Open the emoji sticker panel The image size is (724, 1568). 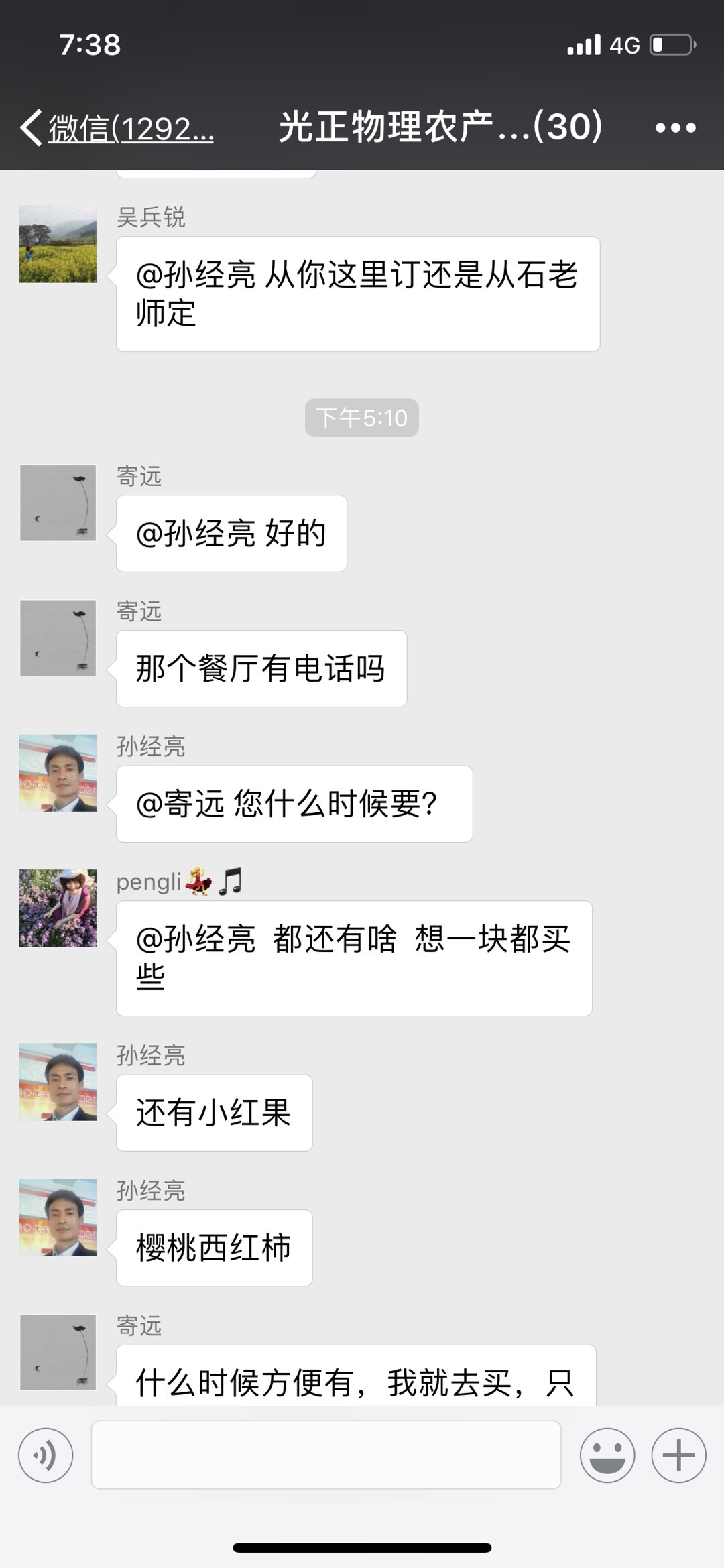coord(607,1455)
